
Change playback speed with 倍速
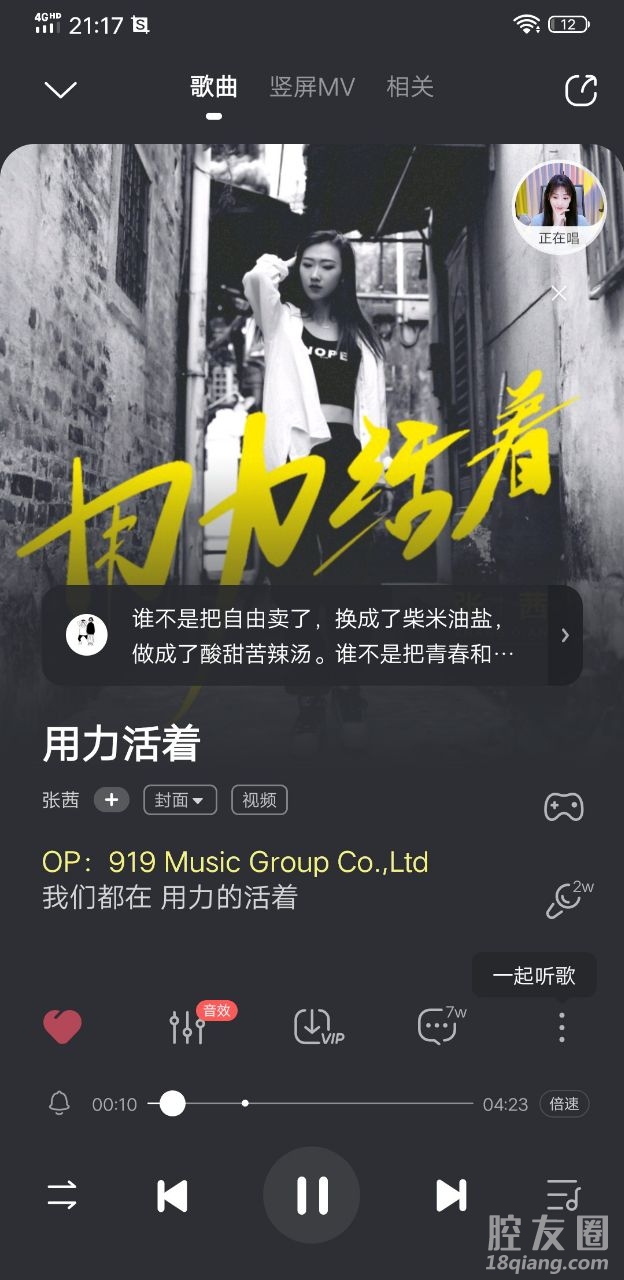(x=564, y=1104)
